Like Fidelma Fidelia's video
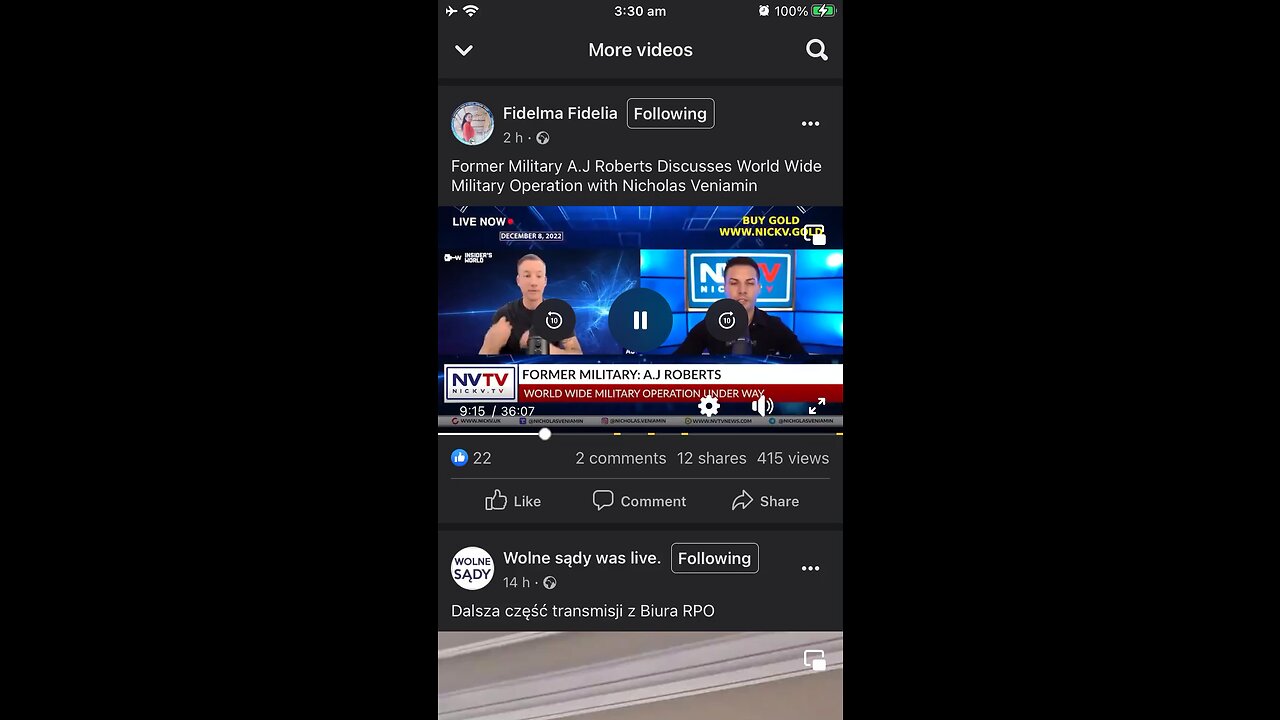The image size is (1280, 720). point(513,501)
